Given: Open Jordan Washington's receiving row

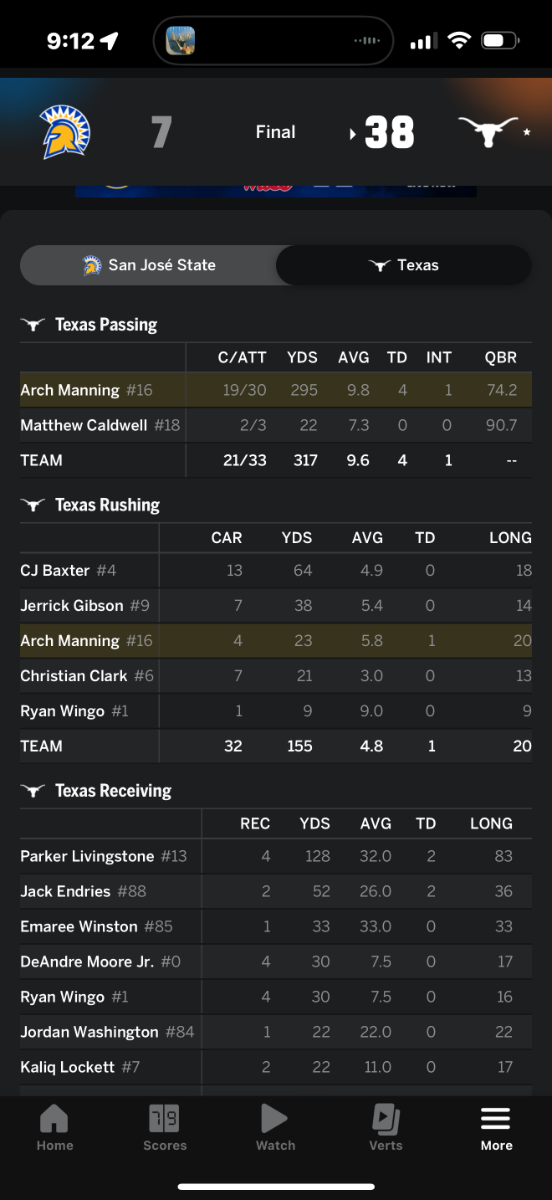Looking at the screenshot, I should (276, 1031).
